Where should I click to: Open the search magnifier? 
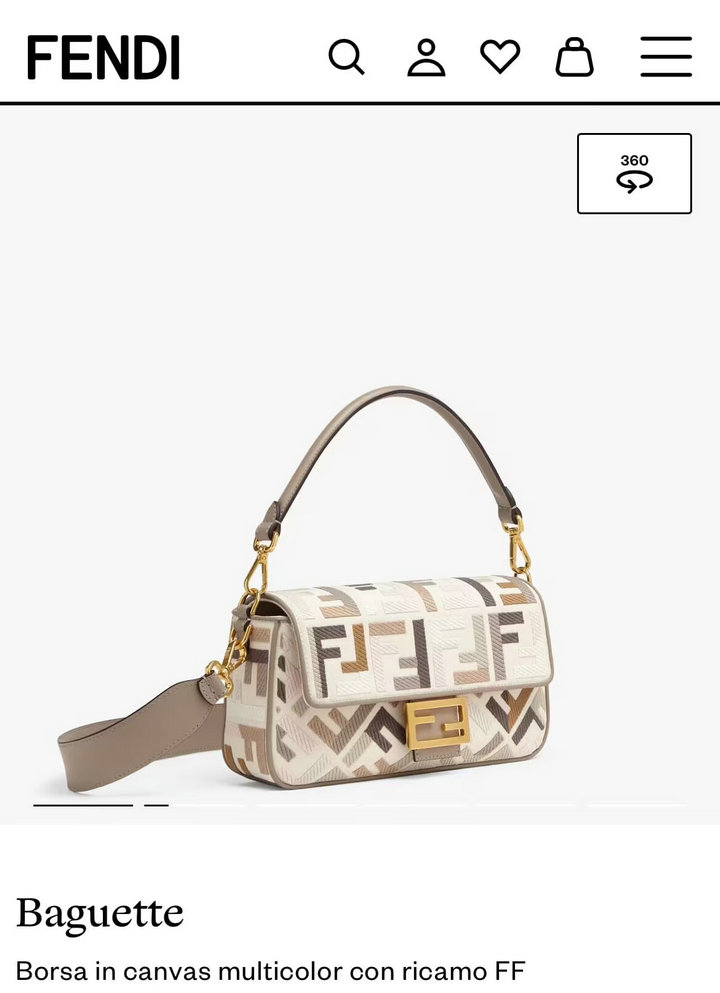pos(346,57)
